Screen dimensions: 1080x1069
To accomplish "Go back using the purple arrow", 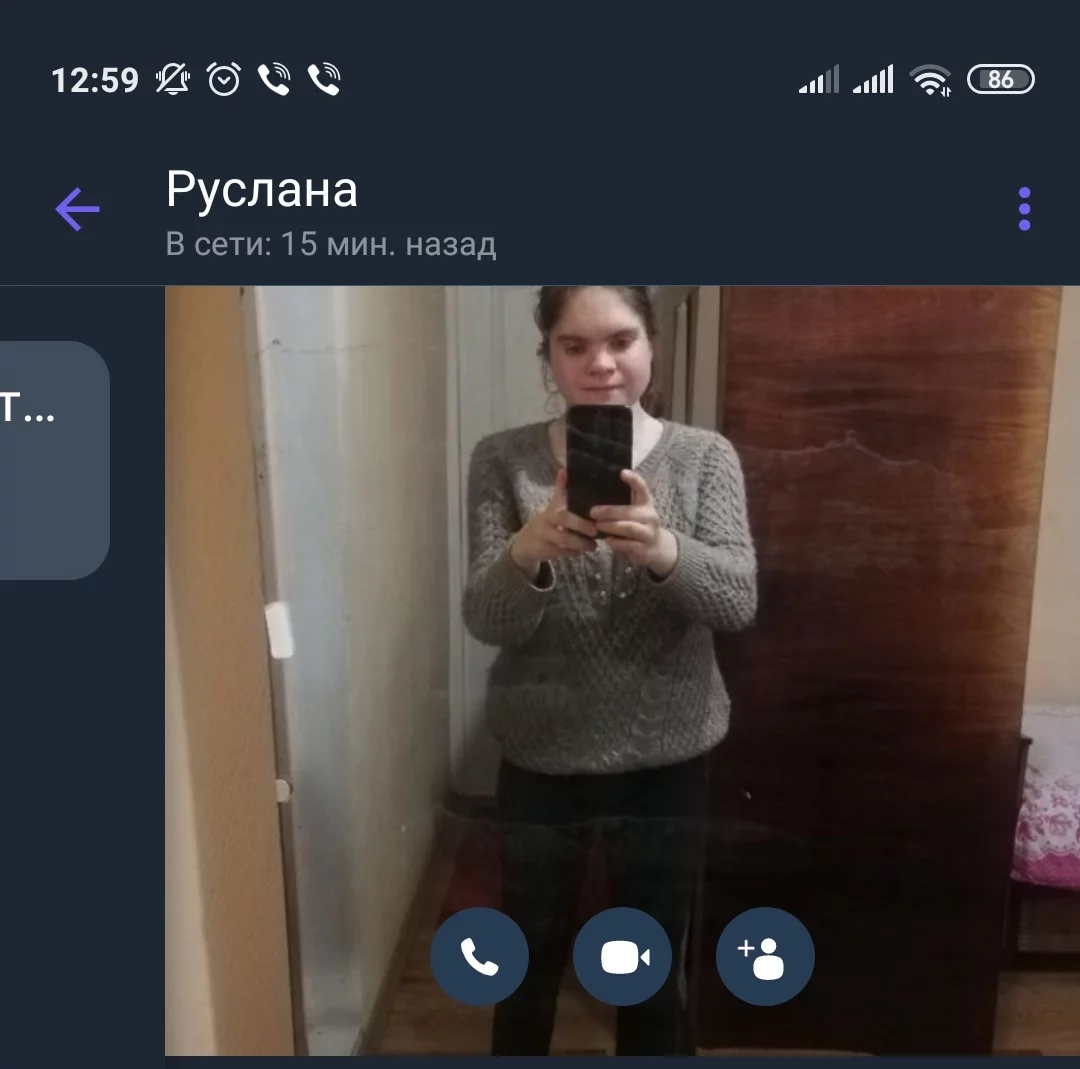I will click(77, 210).
